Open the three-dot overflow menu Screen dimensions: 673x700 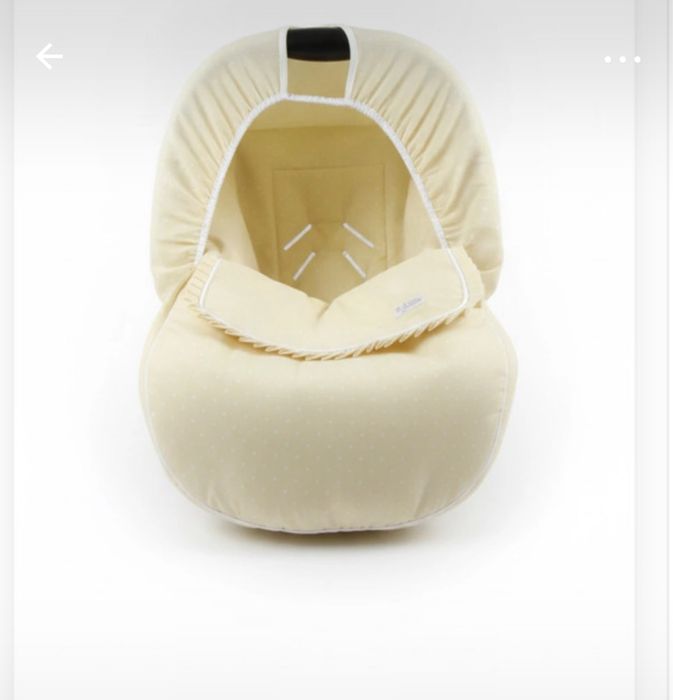(x=621, y=60)
